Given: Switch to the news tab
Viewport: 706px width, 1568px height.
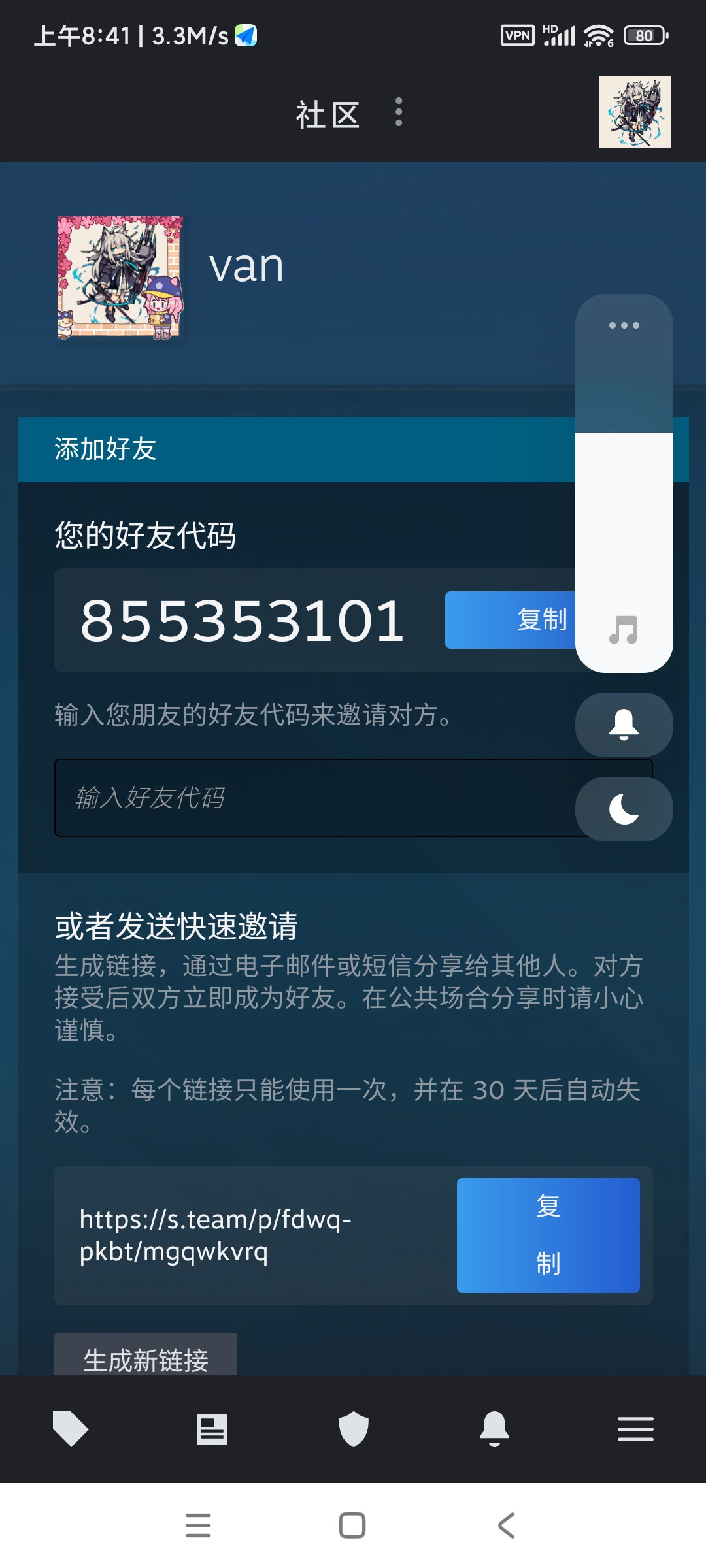Looking at the screenshot, I should (x=212, y=1428).
